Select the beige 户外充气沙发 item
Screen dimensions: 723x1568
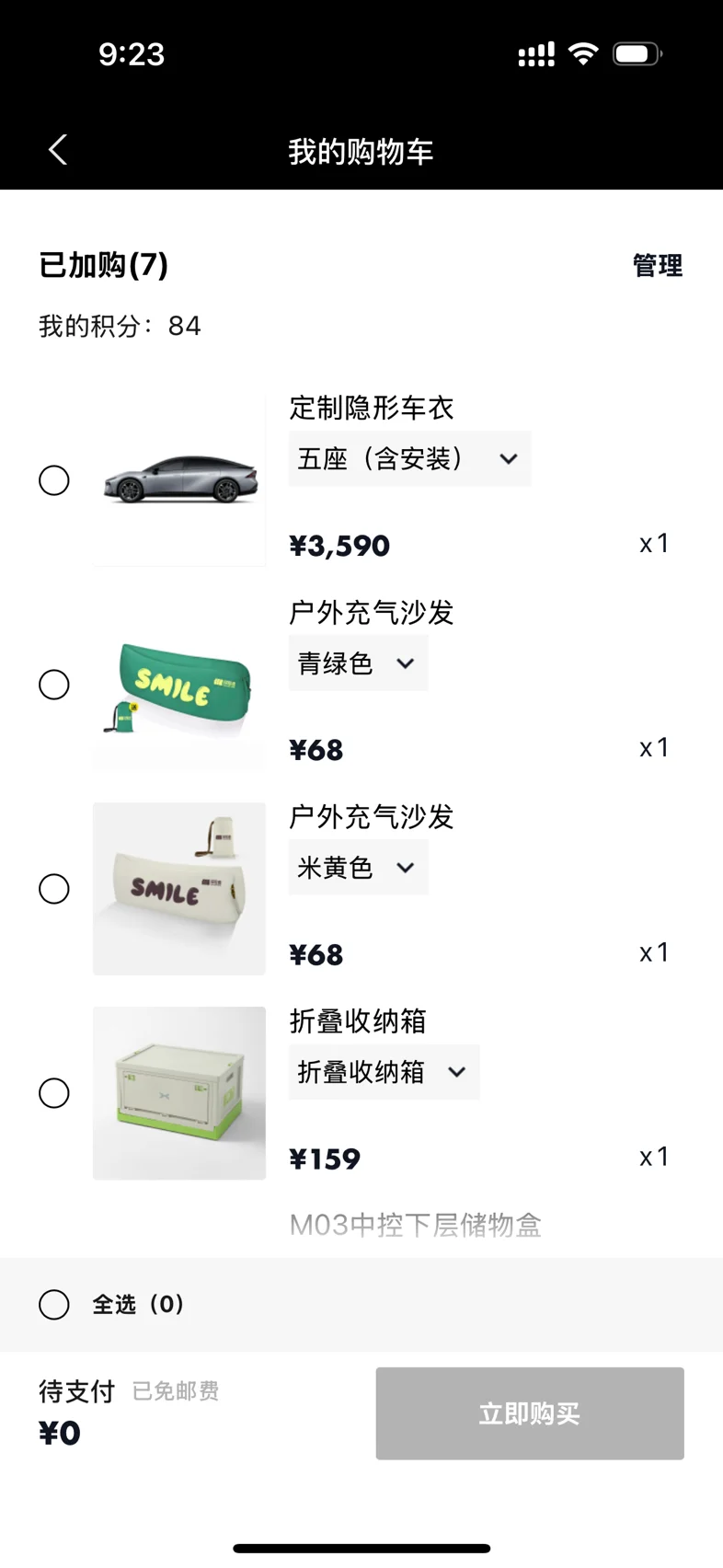point(54,889)
